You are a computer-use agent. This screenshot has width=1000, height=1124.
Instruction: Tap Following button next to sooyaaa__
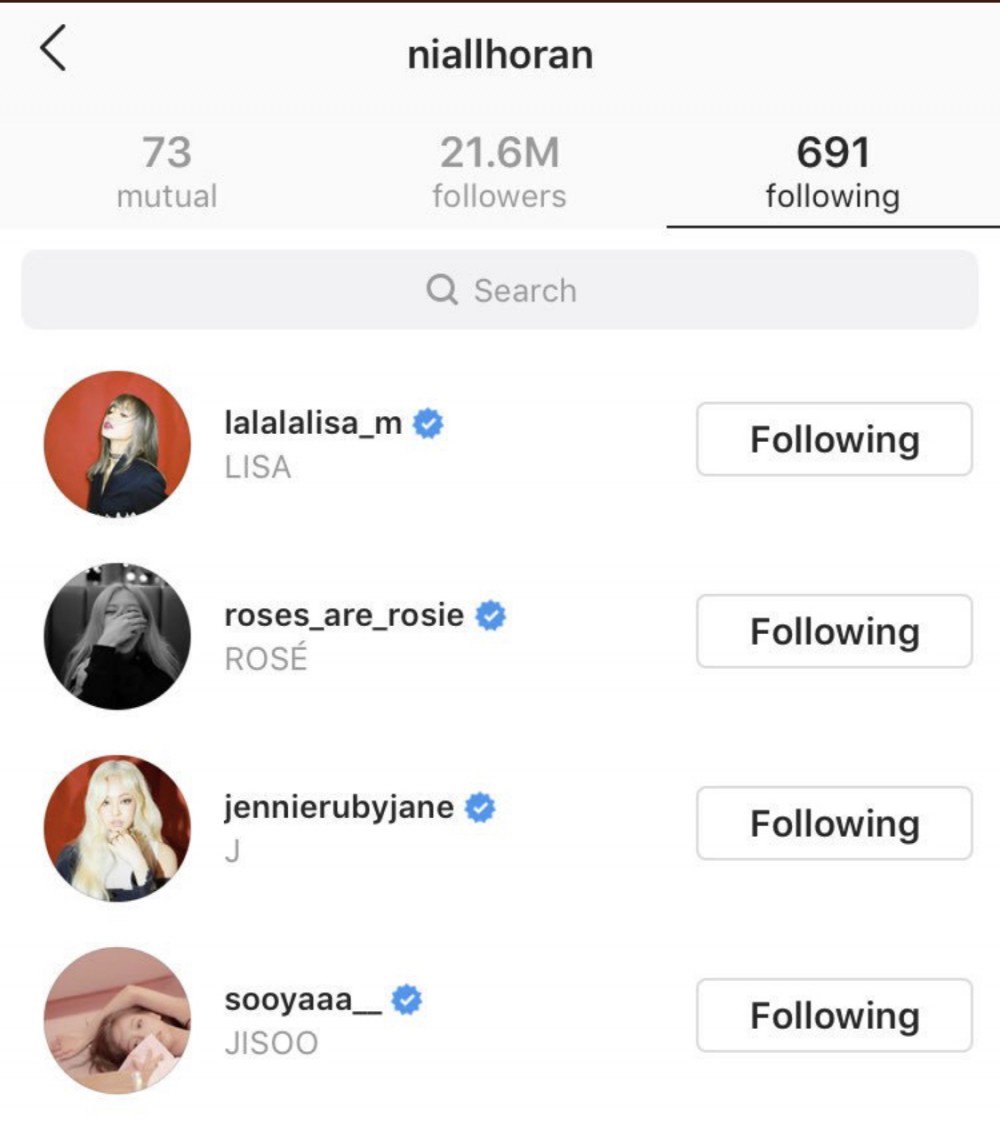tap(834, 1016)
